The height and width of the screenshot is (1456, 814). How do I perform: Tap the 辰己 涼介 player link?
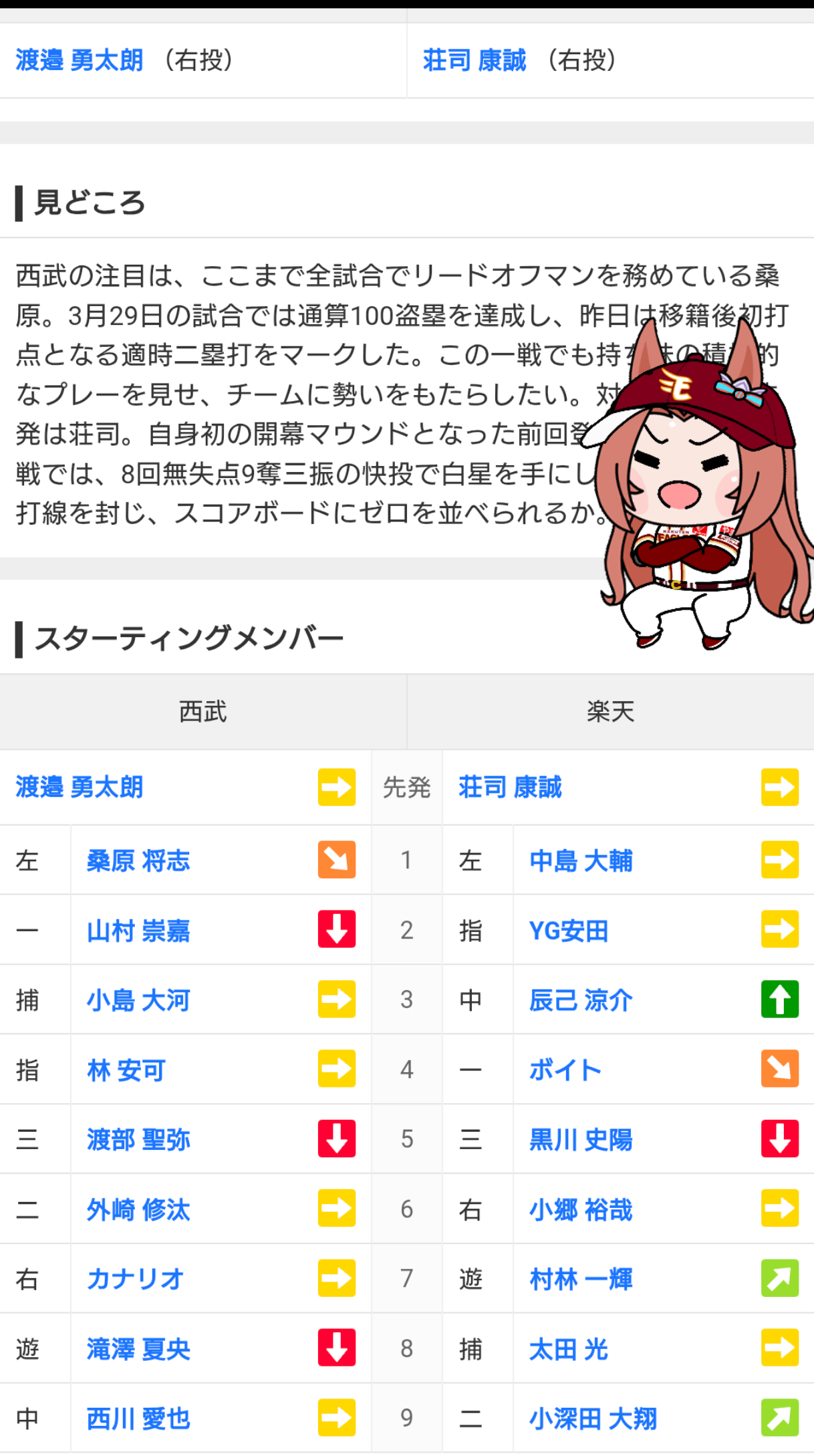(581, 1001)
